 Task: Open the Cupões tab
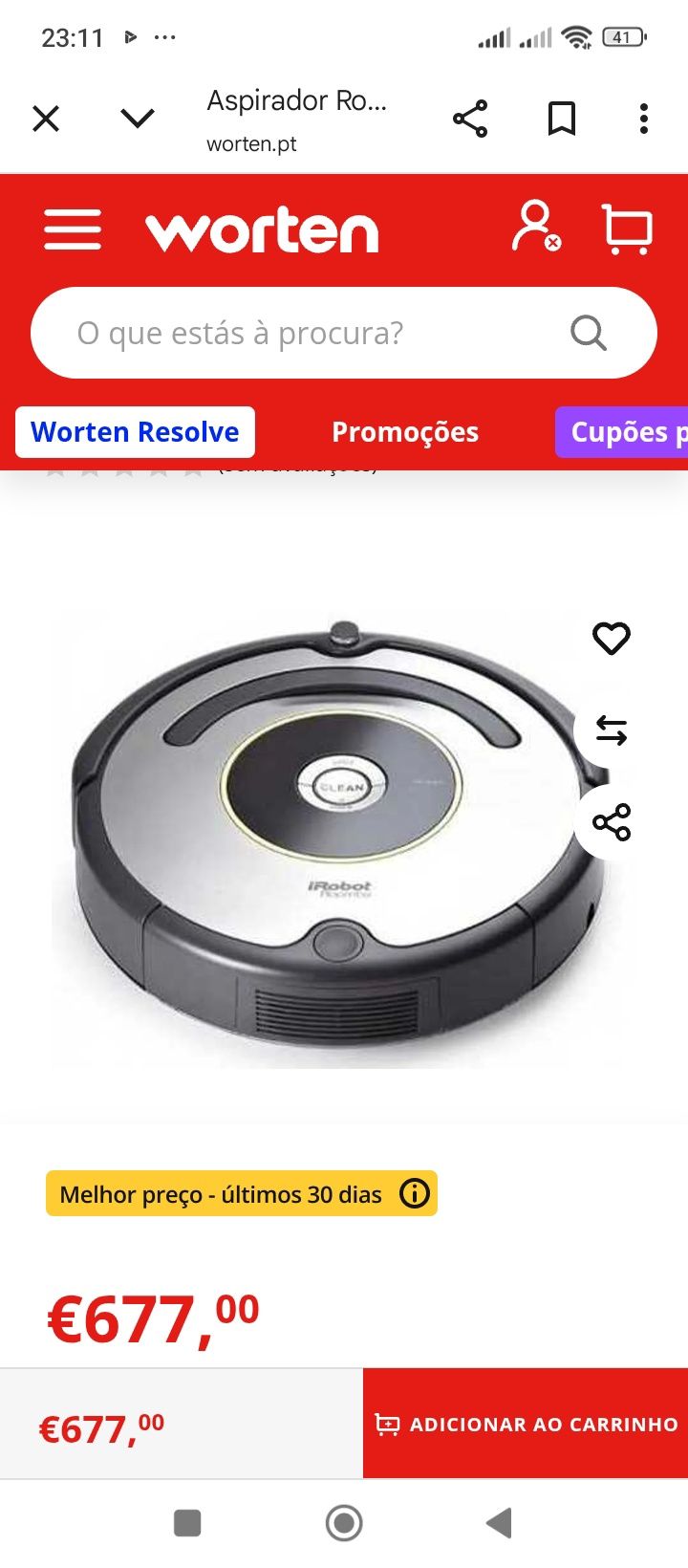tap(622, 432)
